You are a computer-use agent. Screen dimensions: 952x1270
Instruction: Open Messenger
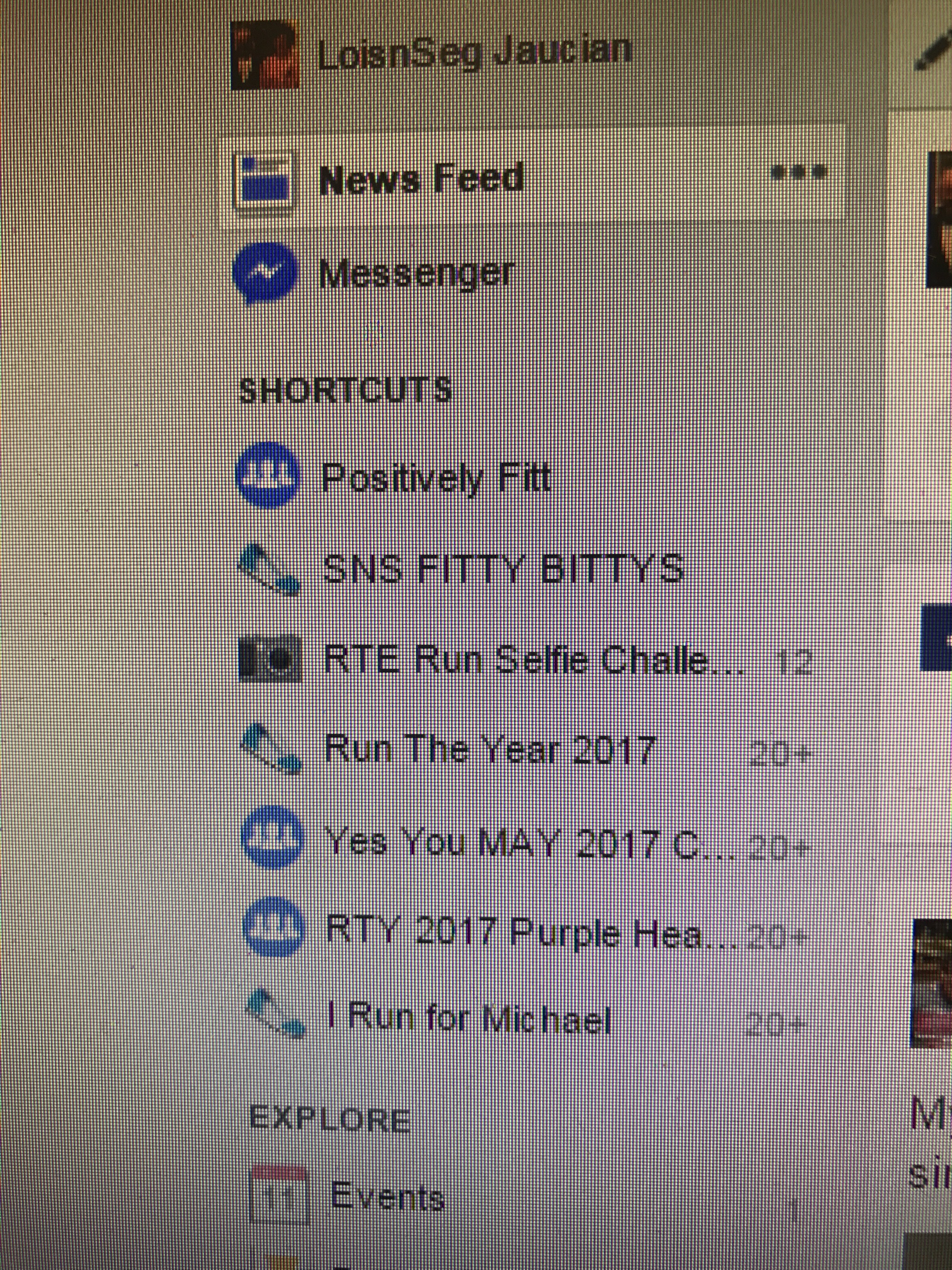[x=416, y=273]
